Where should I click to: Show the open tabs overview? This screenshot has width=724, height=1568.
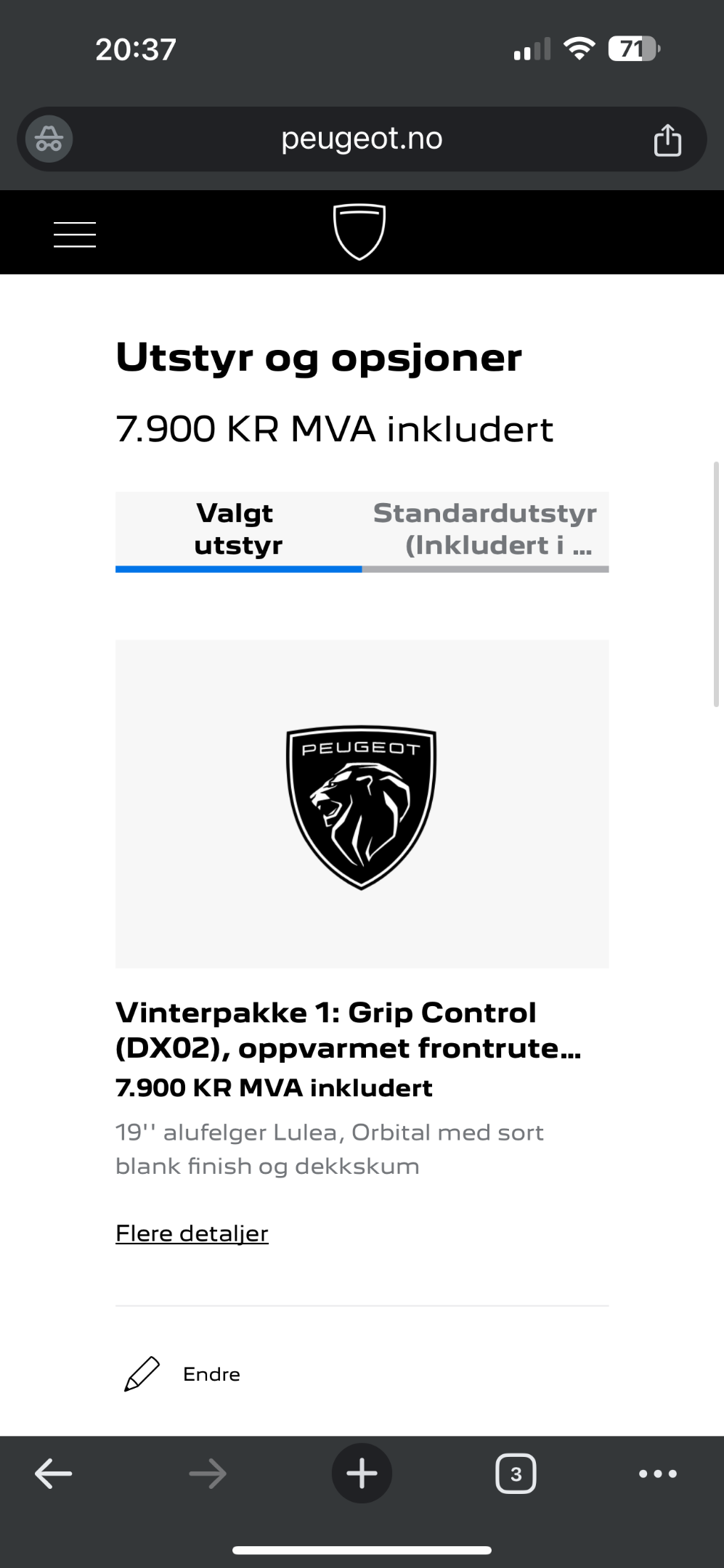click(516, 1474)
